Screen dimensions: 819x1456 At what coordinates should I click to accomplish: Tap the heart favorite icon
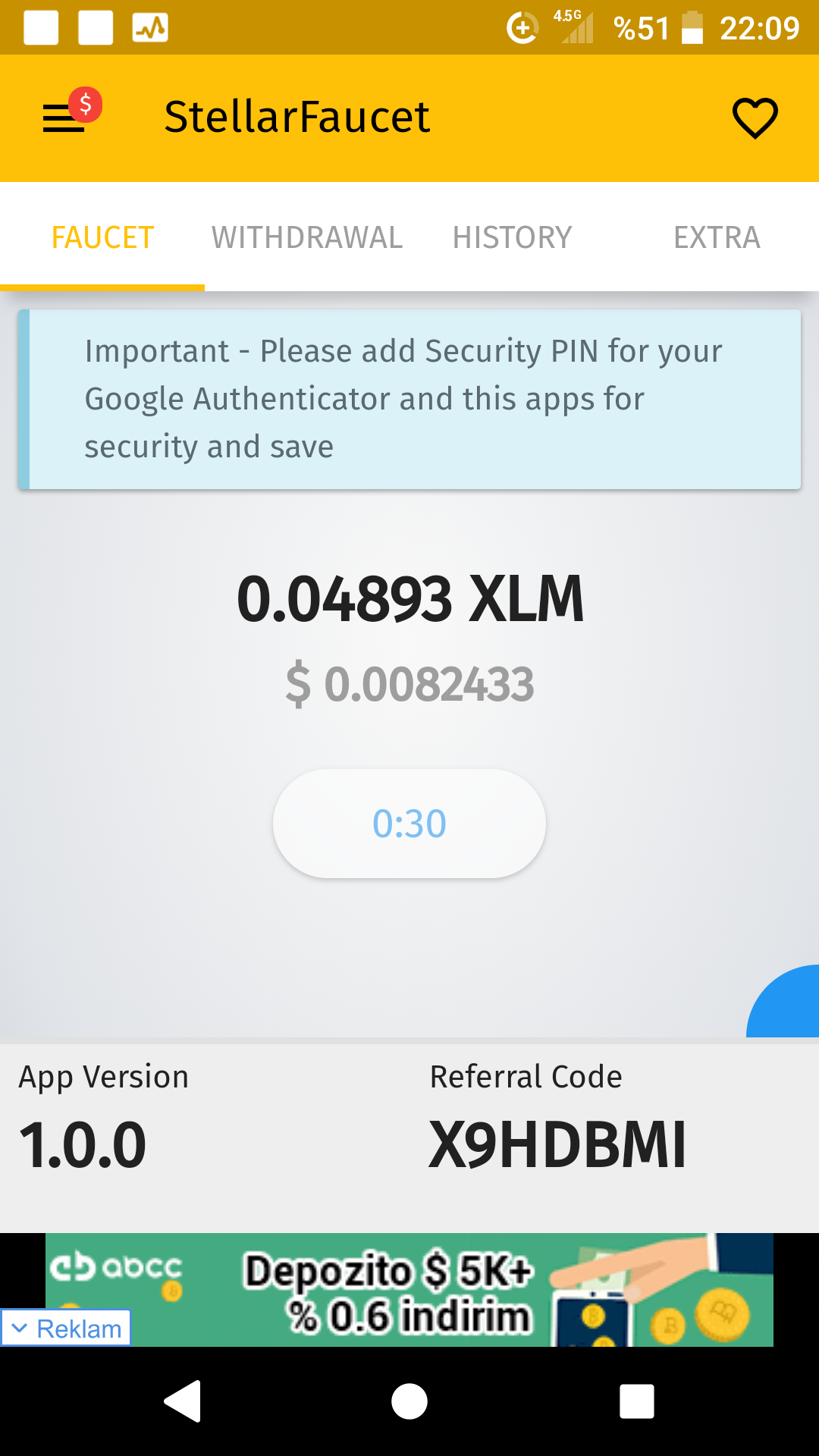755,118
